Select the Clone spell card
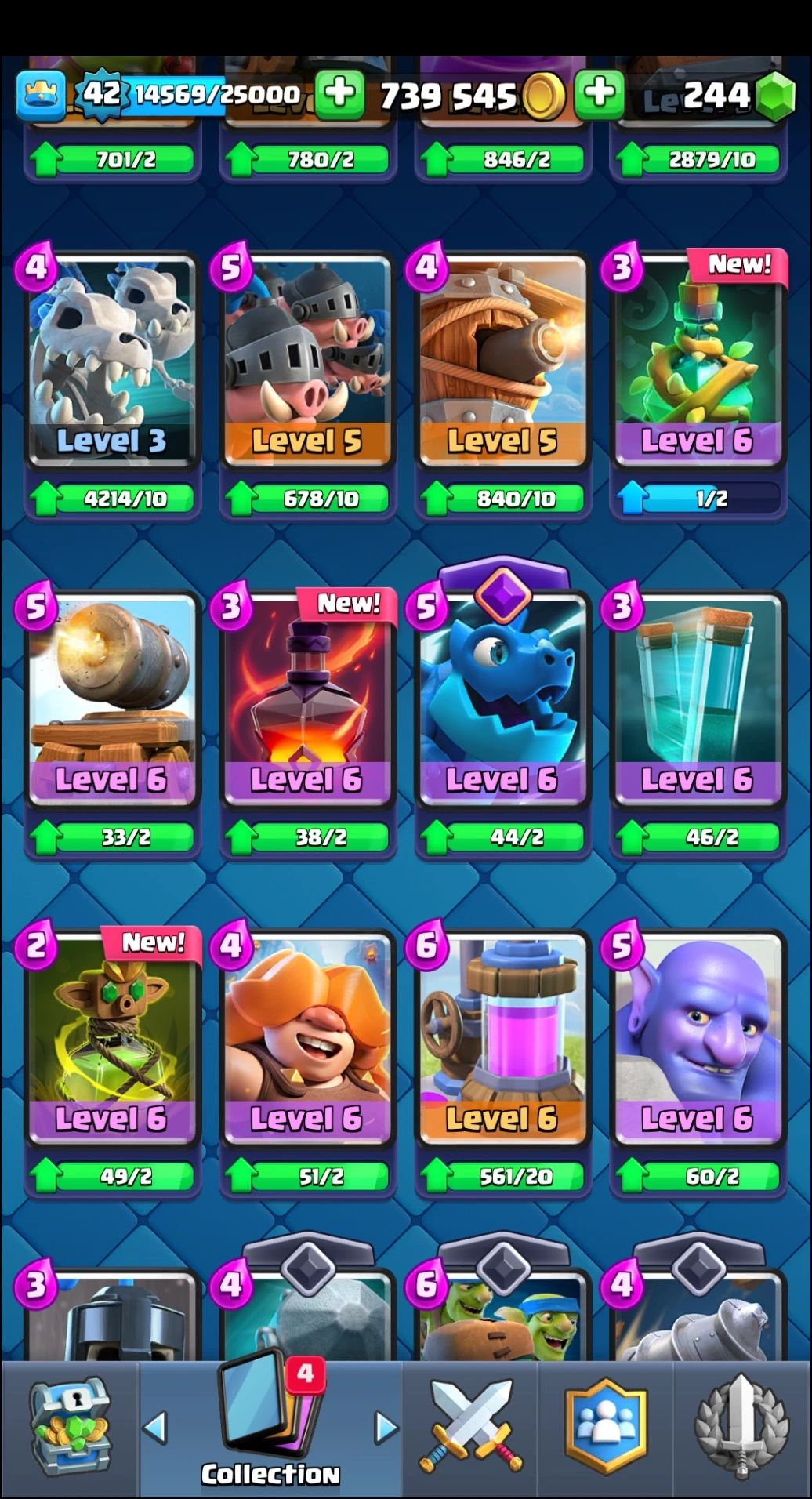This screenshot has width=812, height=1499. [x=698, y=699]
